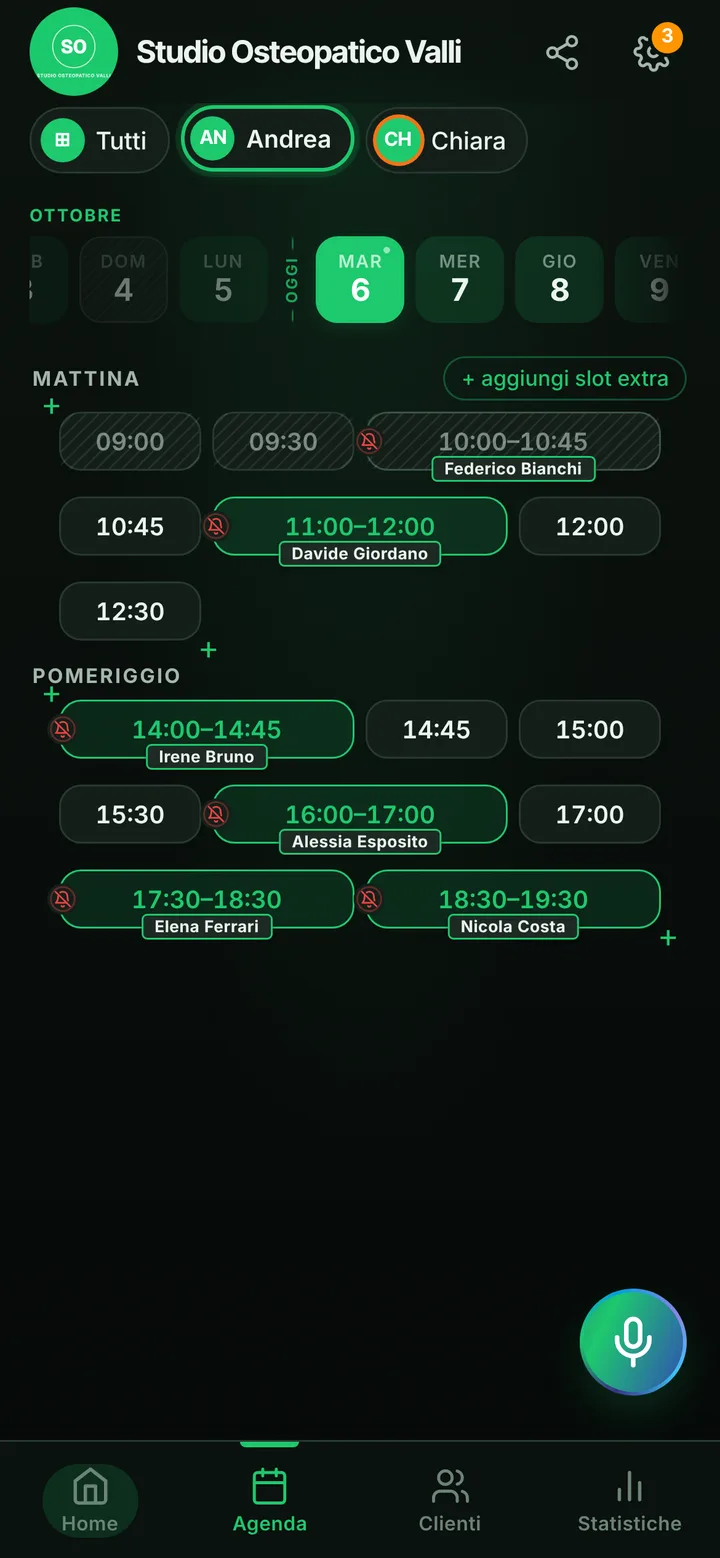Open Elena Ferrari's 17:30–18:30 appointment

207,899
